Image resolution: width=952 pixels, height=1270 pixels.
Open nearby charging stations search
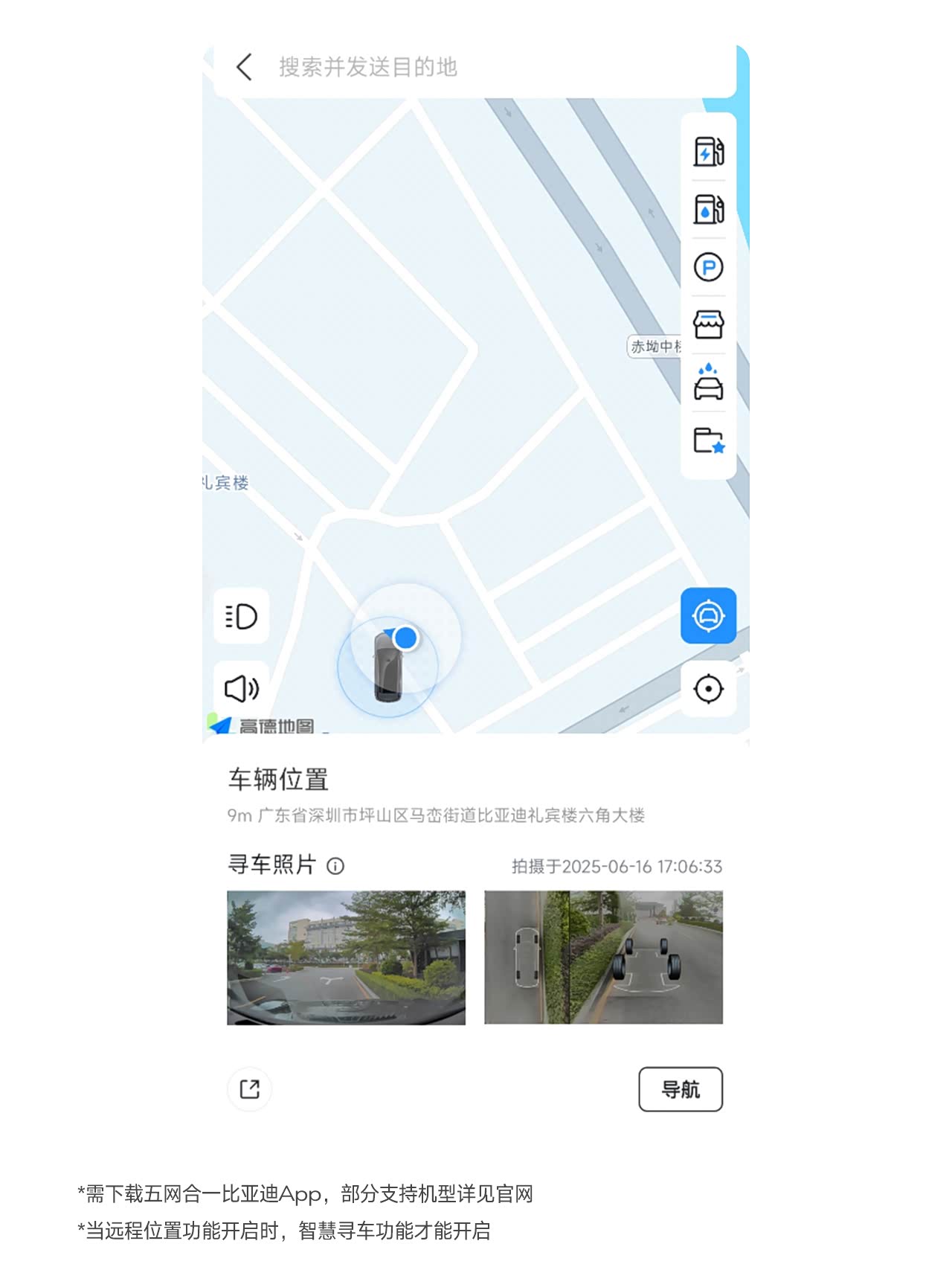click(x=707, y=151)
